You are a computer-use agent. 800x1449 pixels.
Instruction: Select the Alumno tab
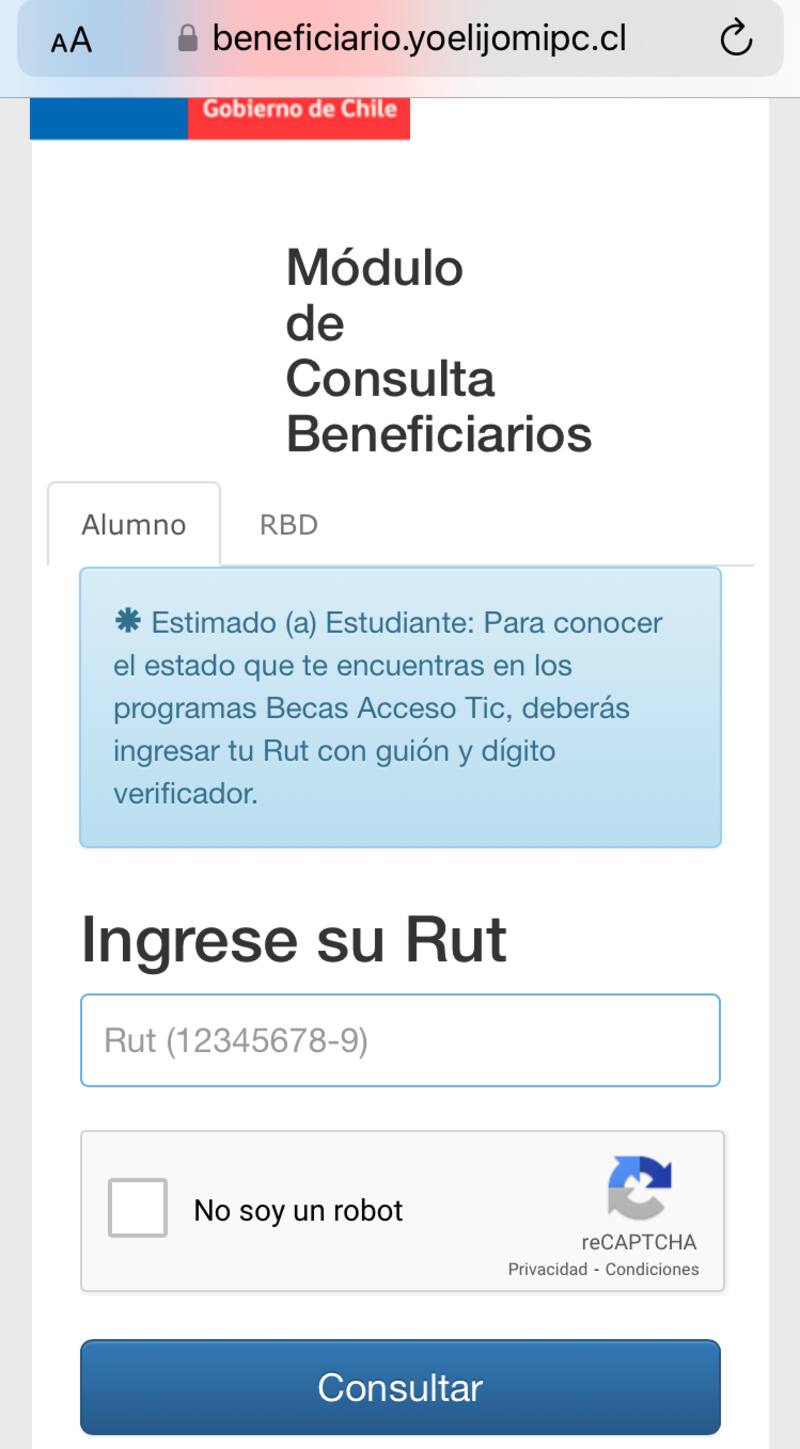coord(134,525)
